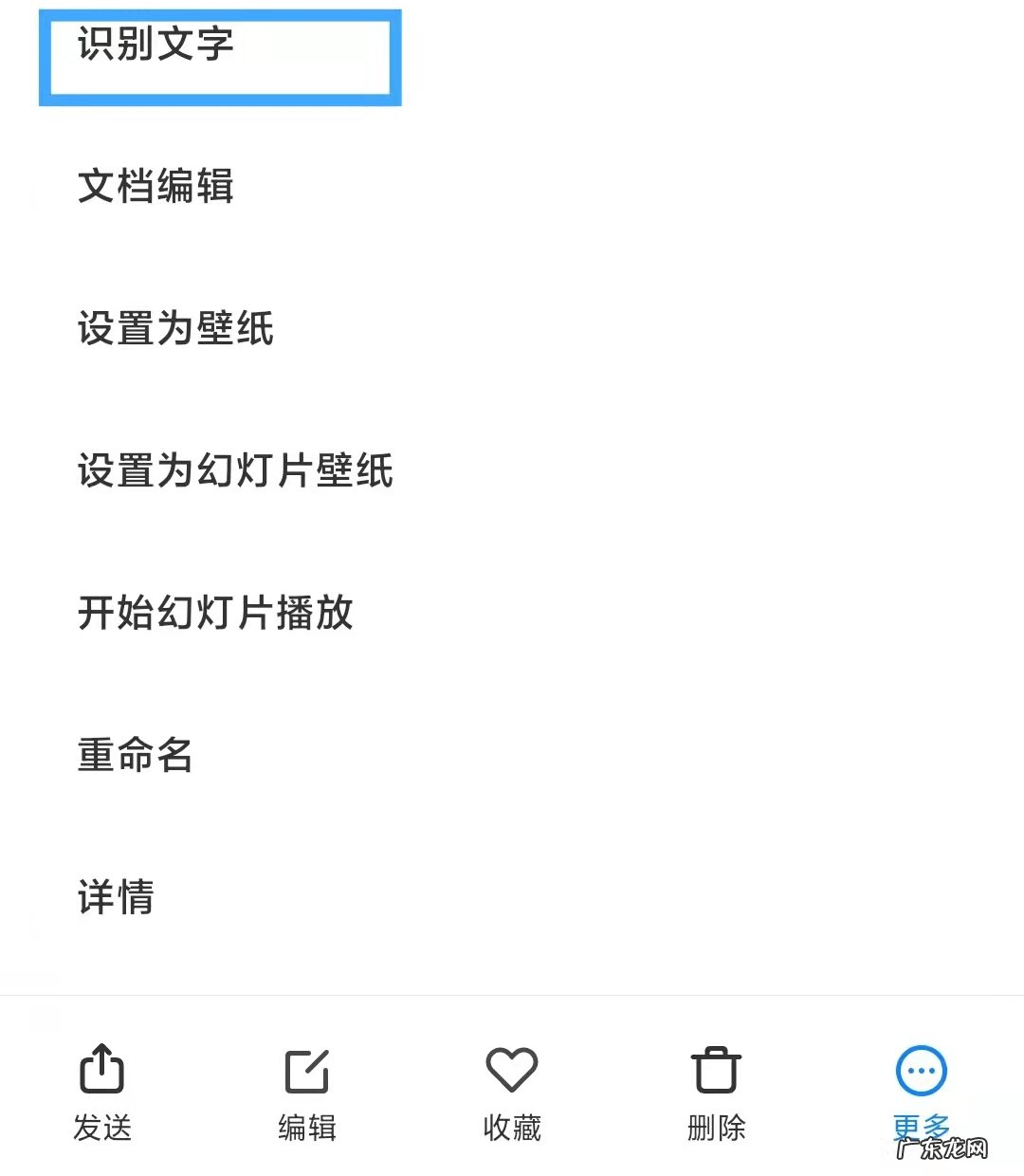Tap 重命名 to rename
This screenshot has height=1176, width=1024.
[136, 755]
